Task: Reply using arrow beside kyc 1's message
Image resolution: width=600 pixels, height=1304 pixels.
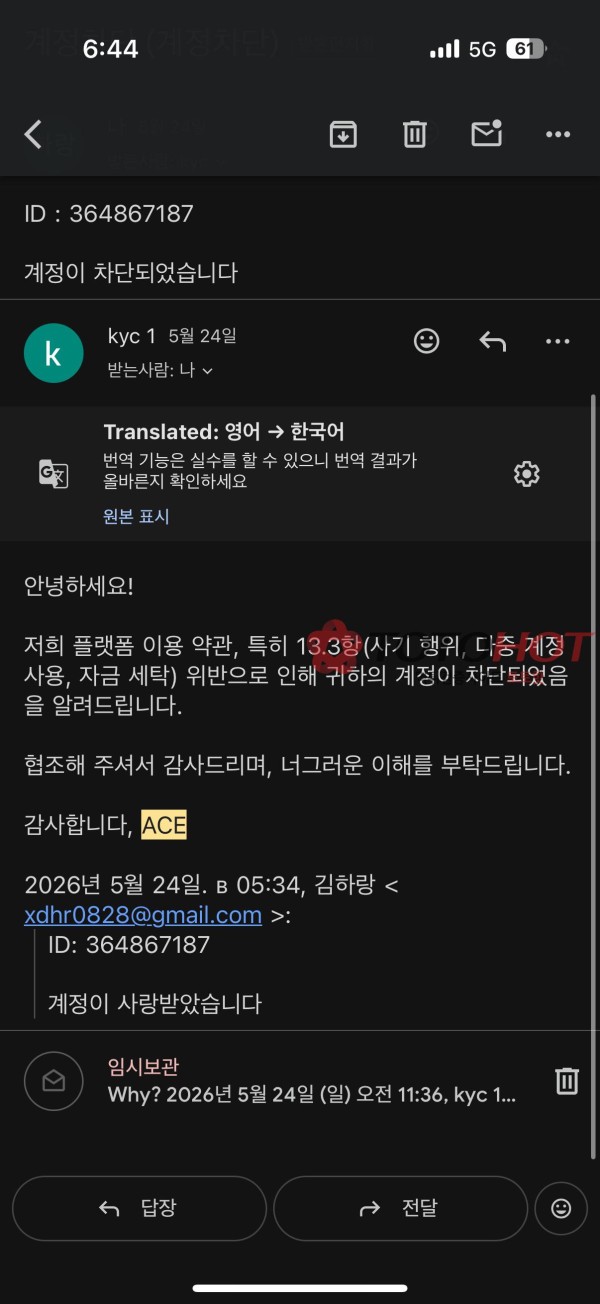Action: [492, 342]
